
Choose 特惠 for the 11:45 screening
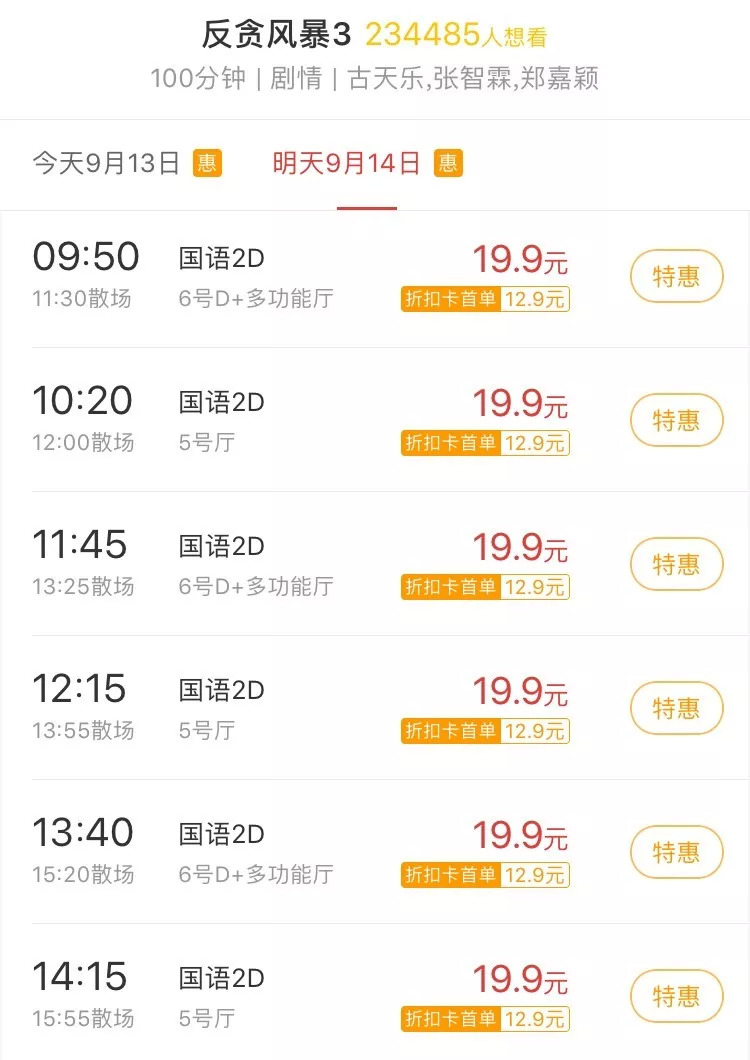pos(676,564)
